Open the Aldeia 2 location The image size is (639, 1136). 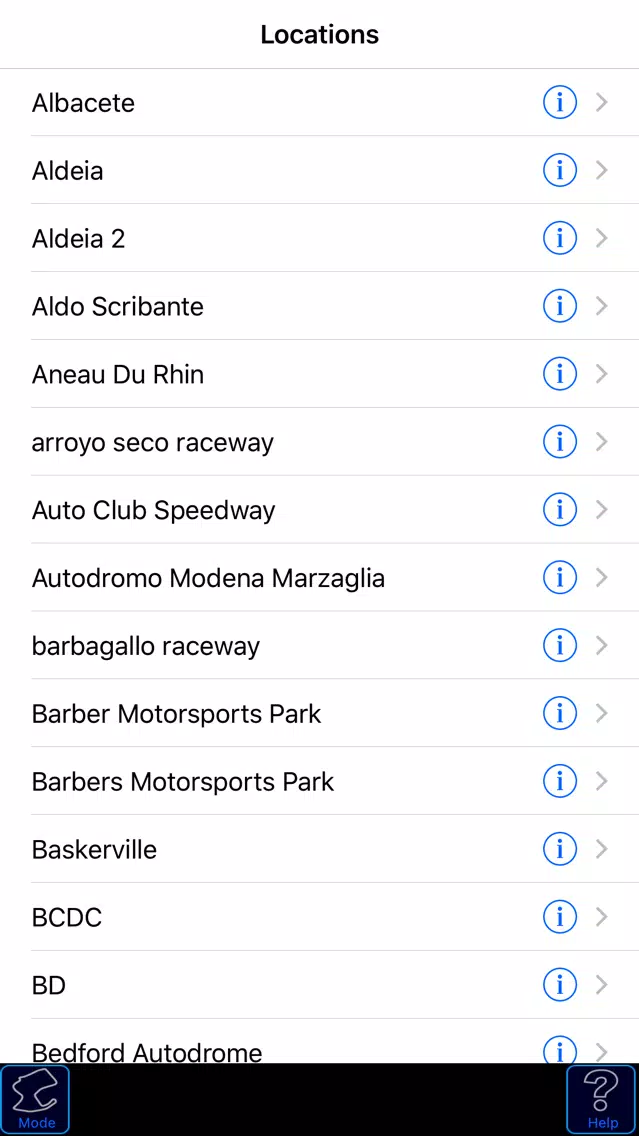320,238
